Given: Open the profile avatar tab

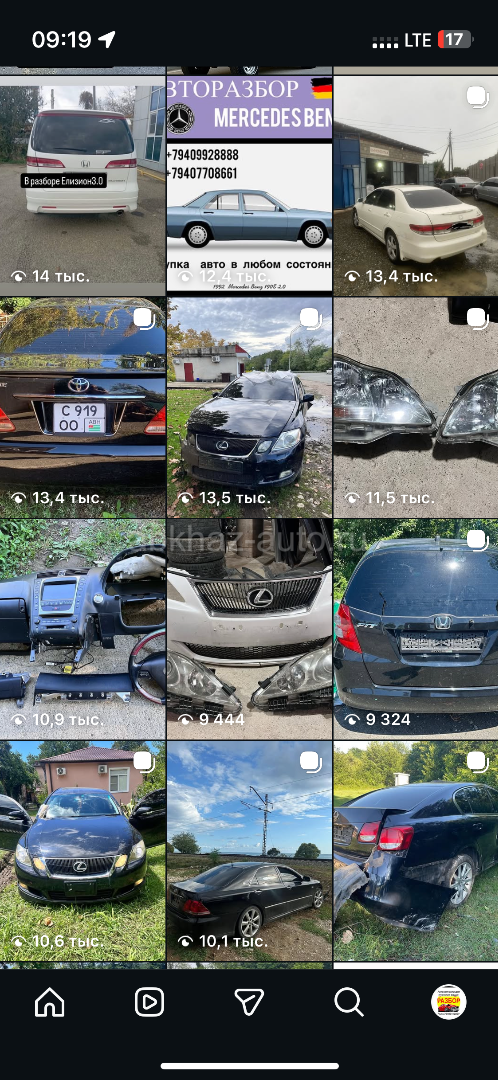Looking at the screenshot, I should 448,1002.
